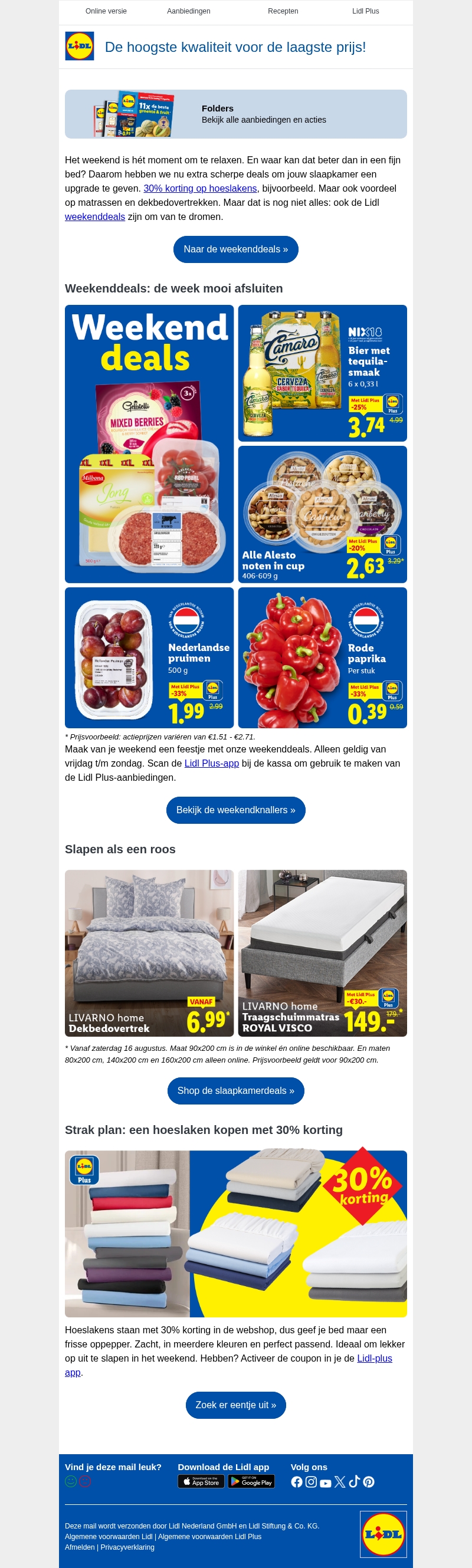The height and width of the screenshot is (1568, 472).
Task: Tap Naar de weekenddeals button
Action: [235, 249]
